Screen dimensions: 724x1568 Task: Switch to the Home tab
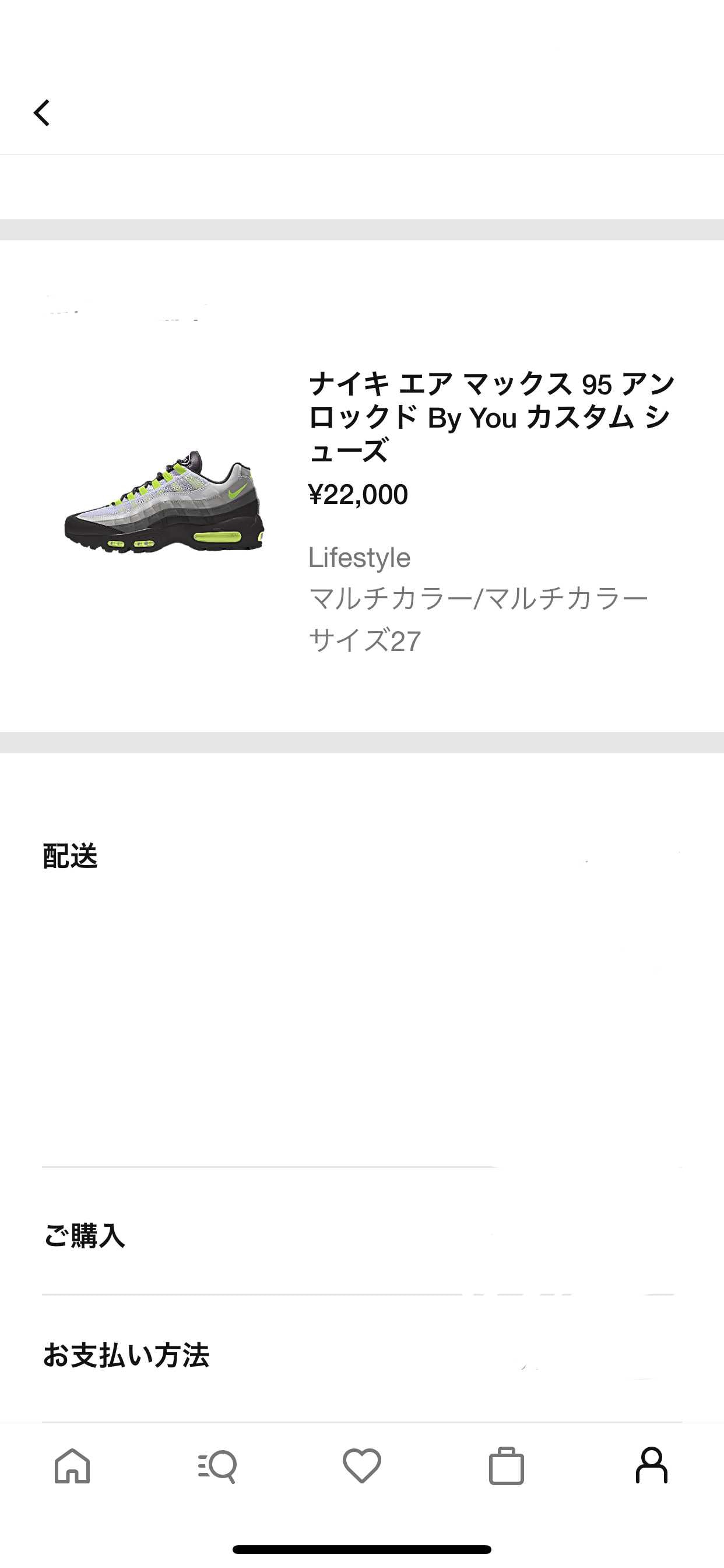click(72, 1465)
